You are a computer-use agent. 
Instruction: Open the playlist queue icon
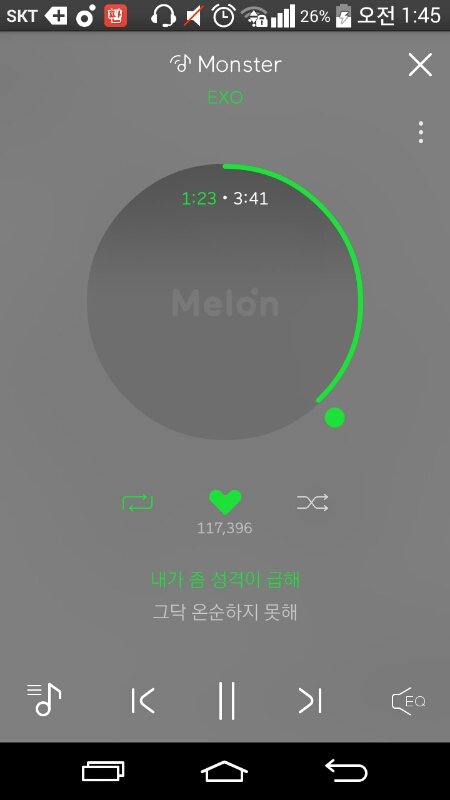coord(44,699)
